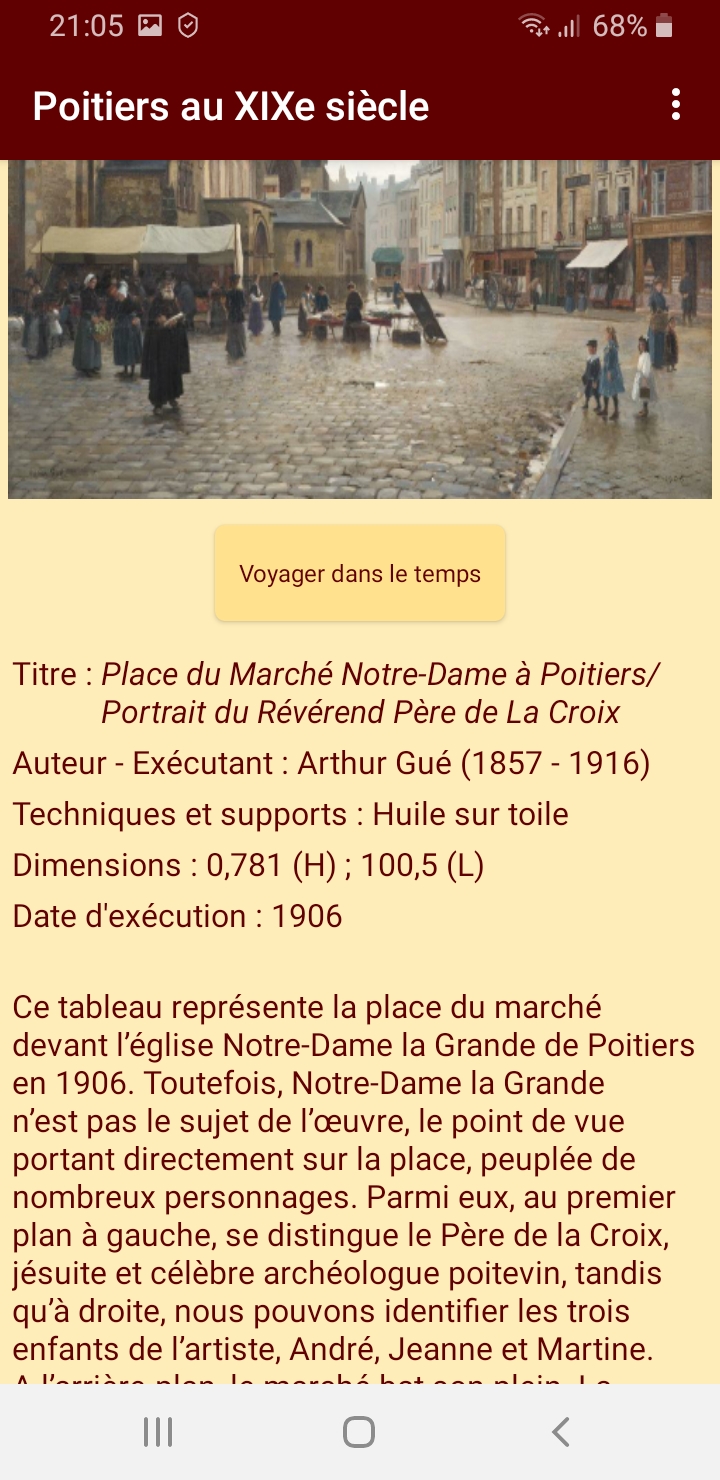Tap the Voyager dans le temps button
The width and height of the screenshot is (720, 1480).
point(360,573)
